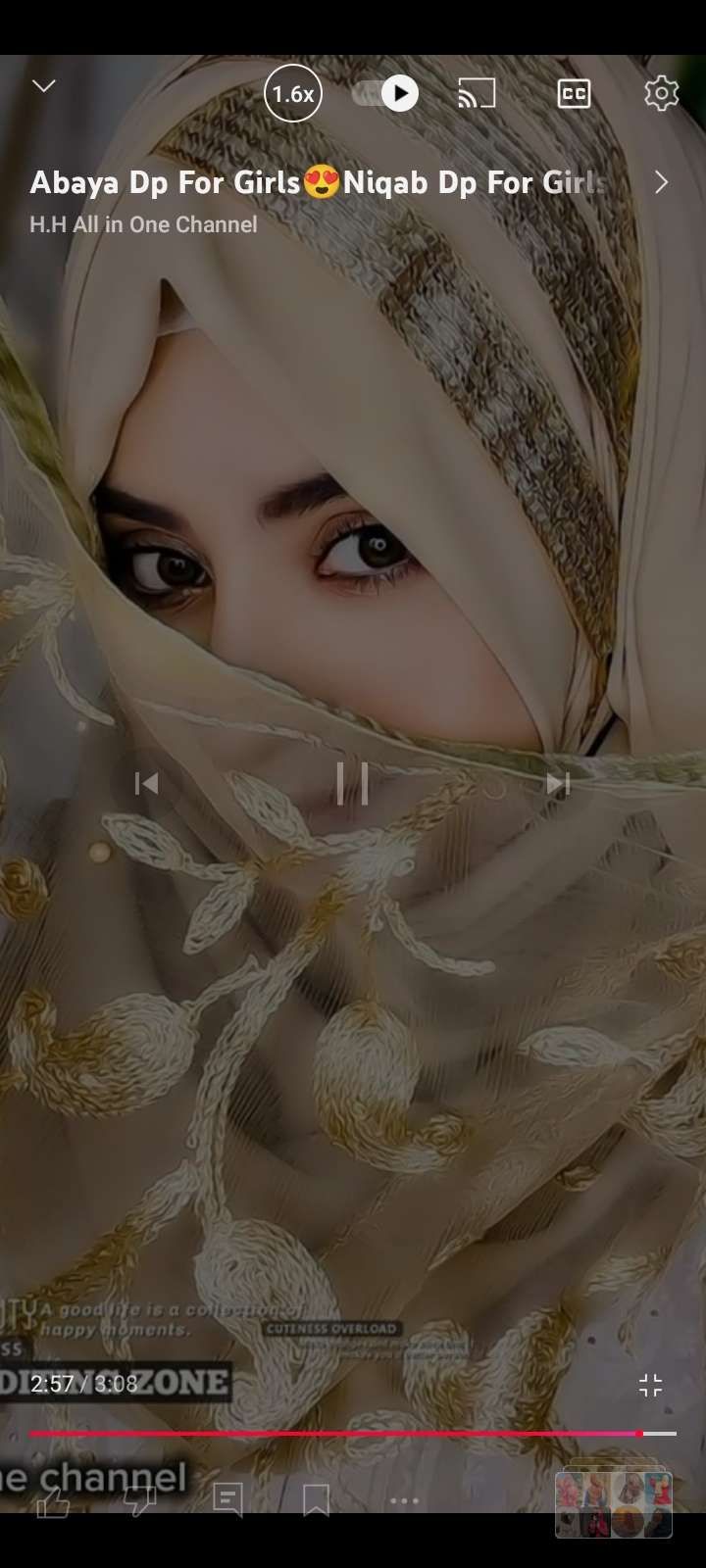Open the video settings gear
This screenshot has width=706, height=1568.
pos(661,94)
